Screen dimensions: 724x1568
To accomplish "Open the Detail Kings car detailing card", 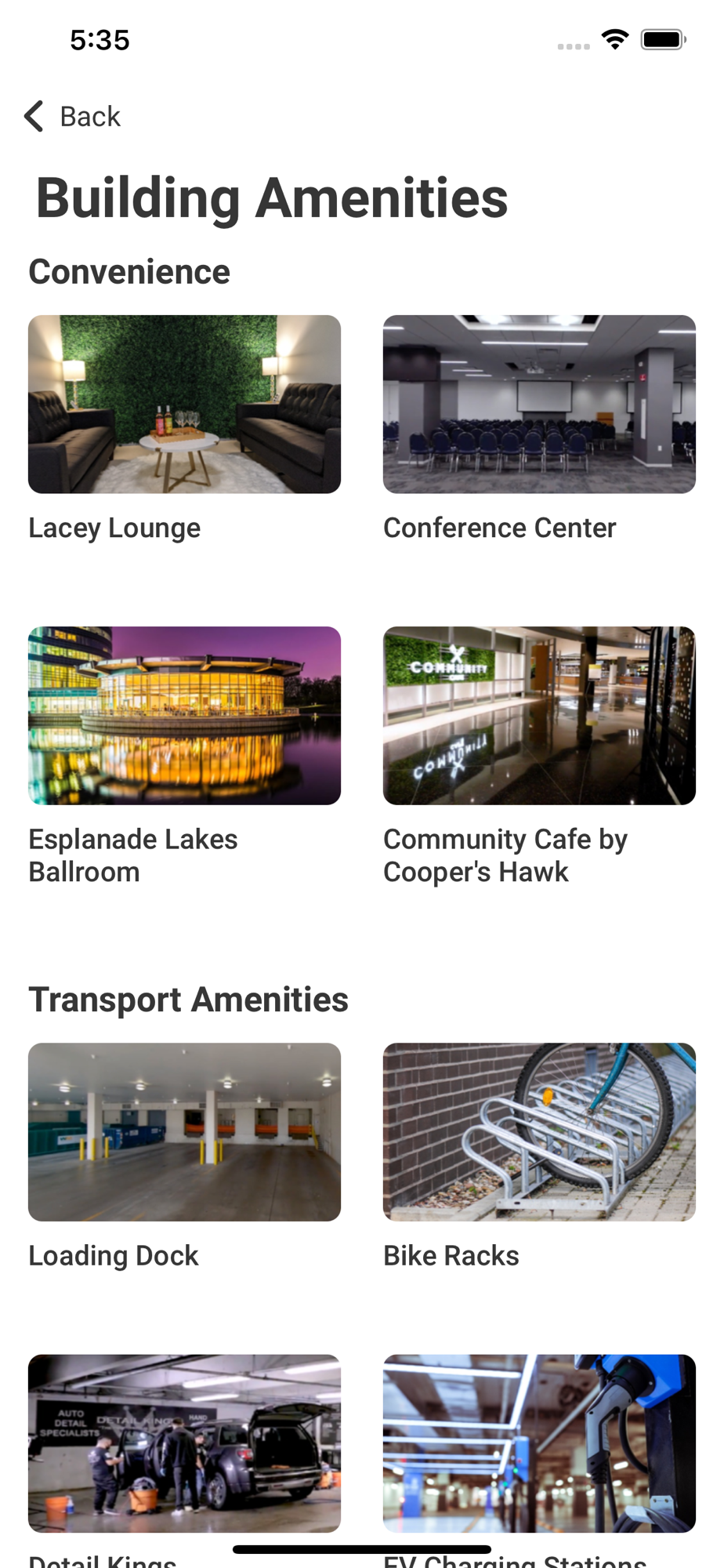I will tap(184, 1443).
